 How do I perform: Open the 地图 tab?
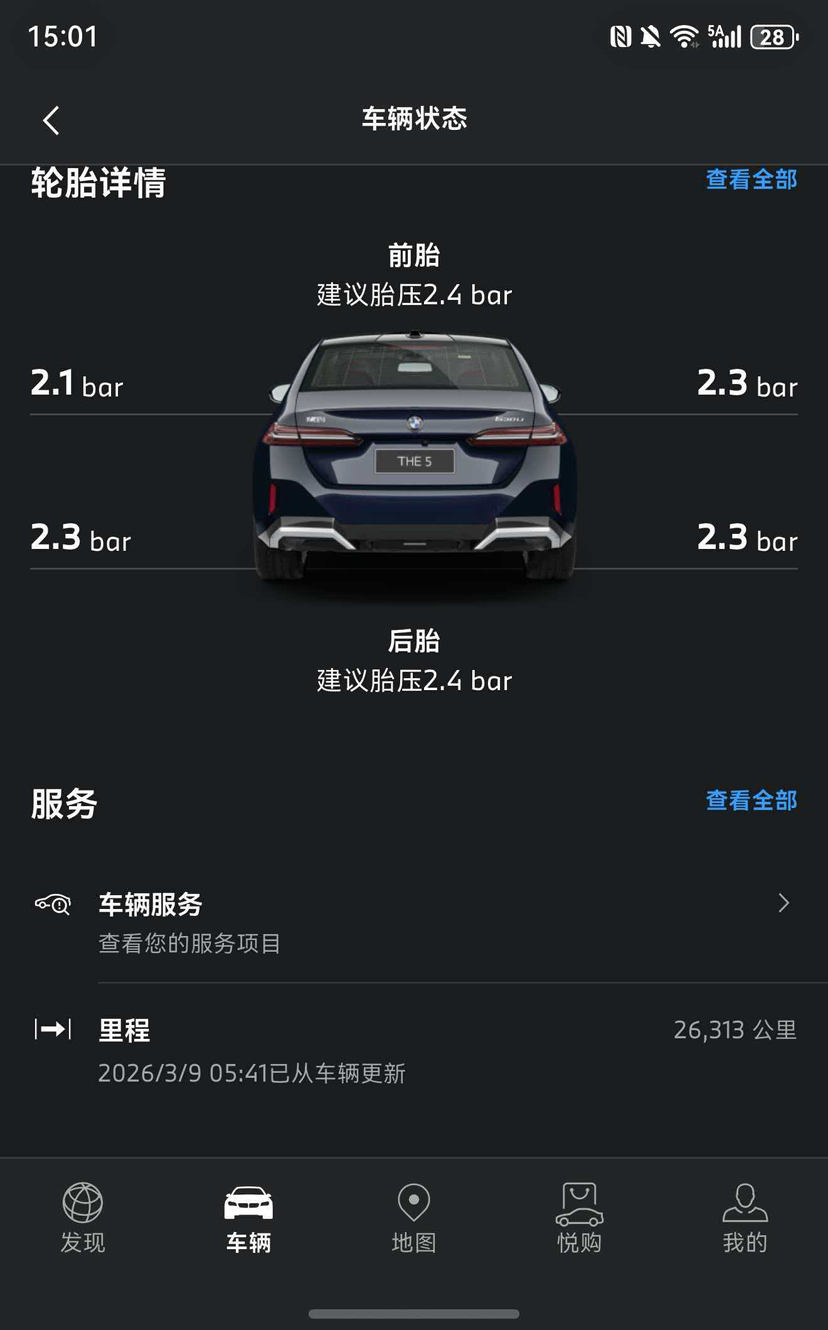pyautogui.click(x=414, y=1218)
